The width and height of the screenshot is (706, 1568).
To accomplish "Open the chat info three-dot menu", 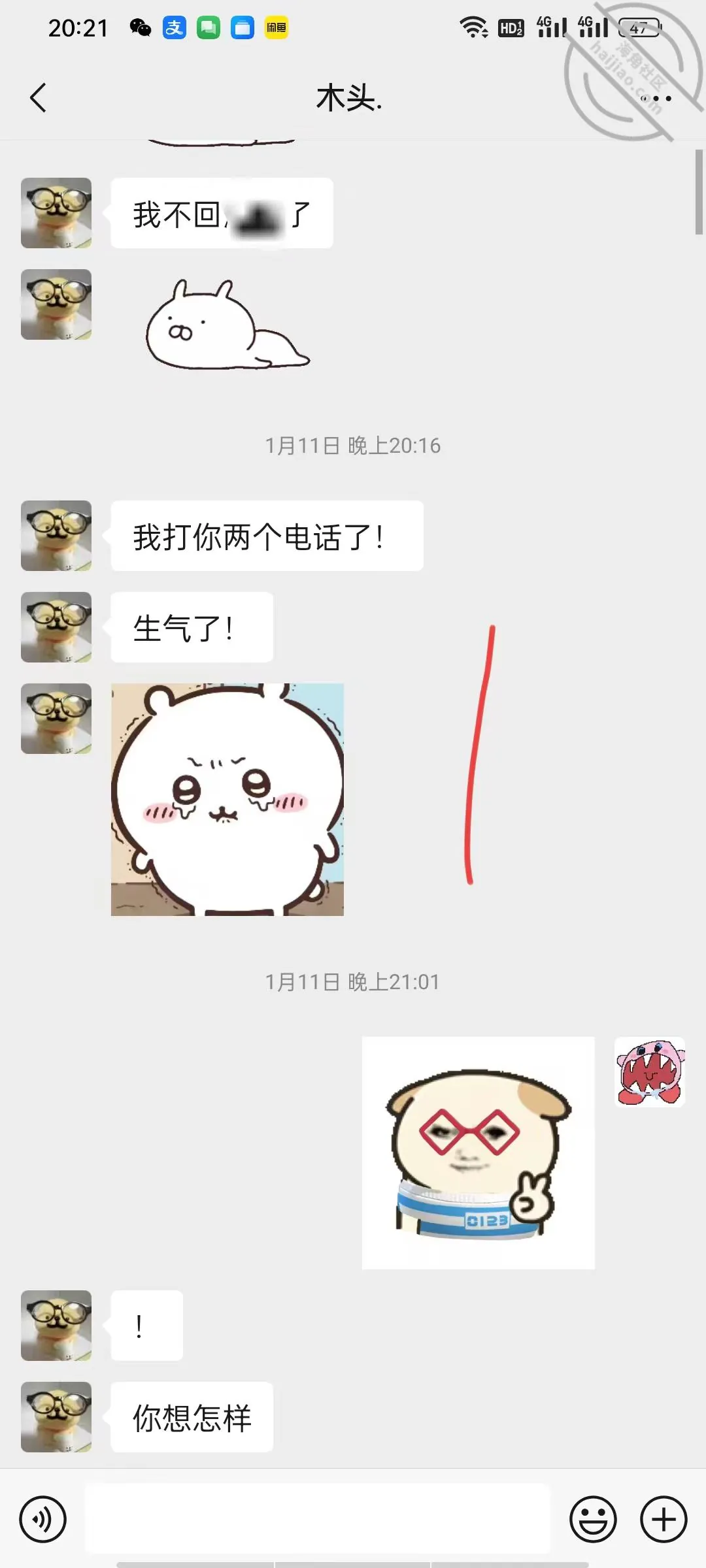I will tap(657, 99).
